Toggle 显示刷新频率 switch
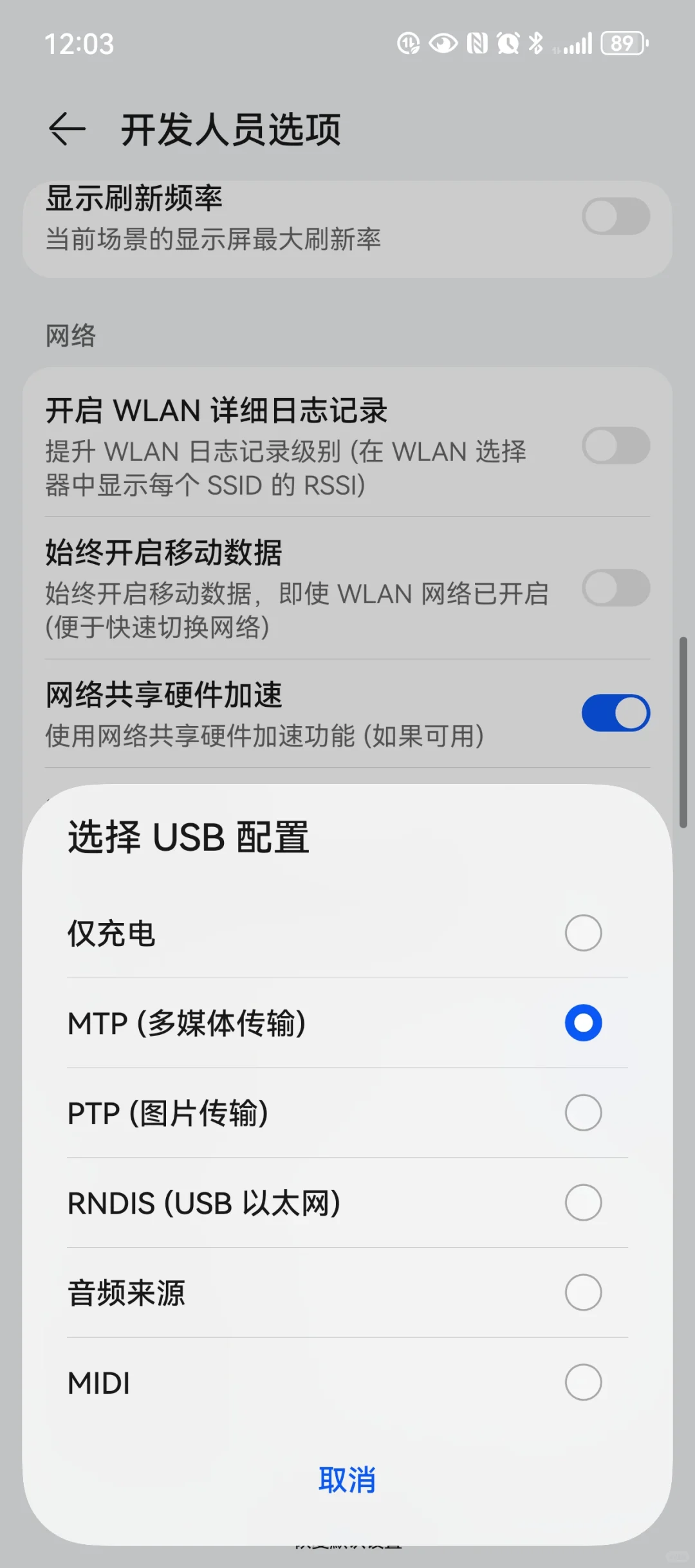 click(x=615, y=216)
